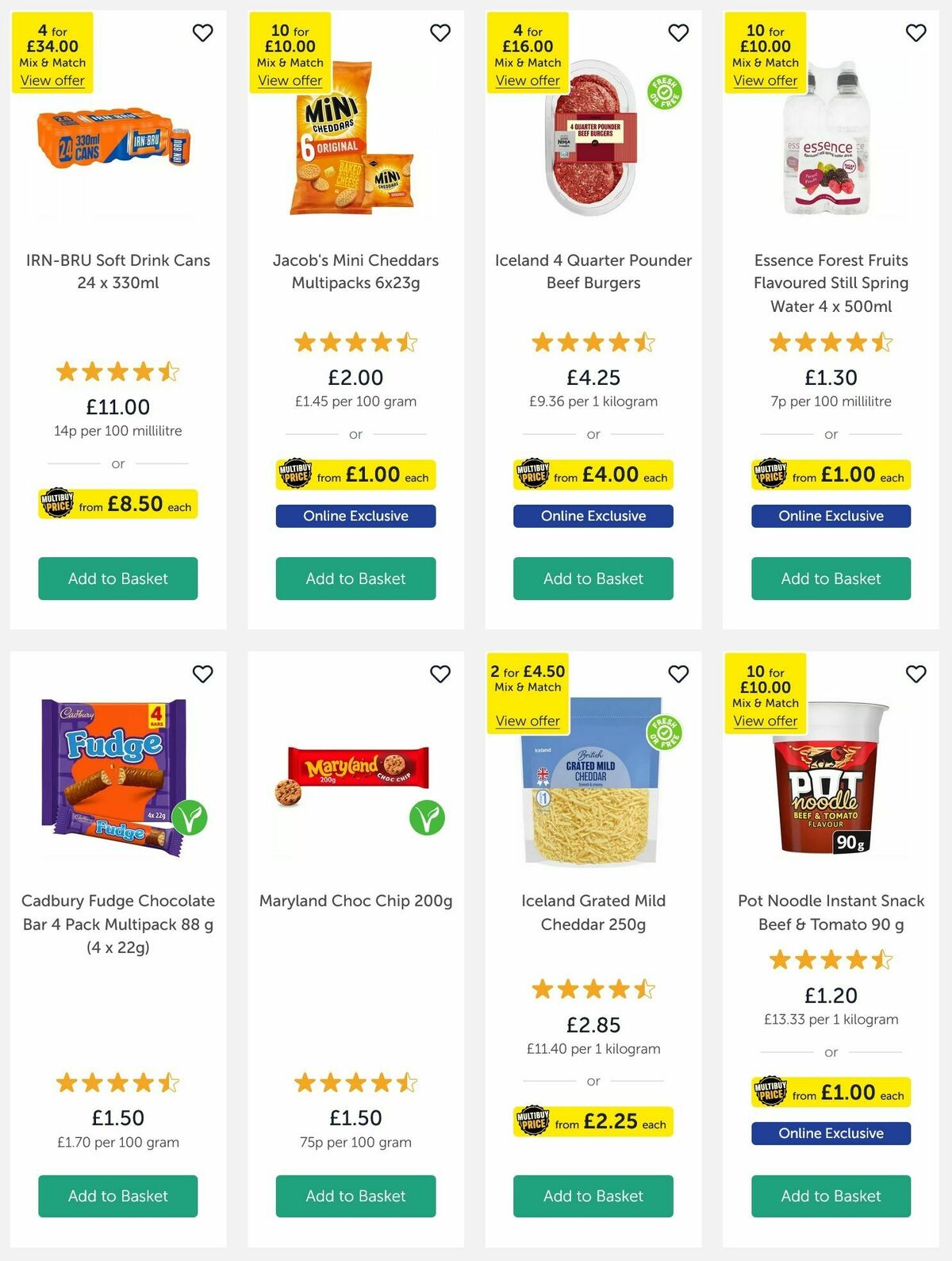Click the Online Exclusive label on beef burgers
This screenshot has height=1261, width=952.
[x=593, y=516]
